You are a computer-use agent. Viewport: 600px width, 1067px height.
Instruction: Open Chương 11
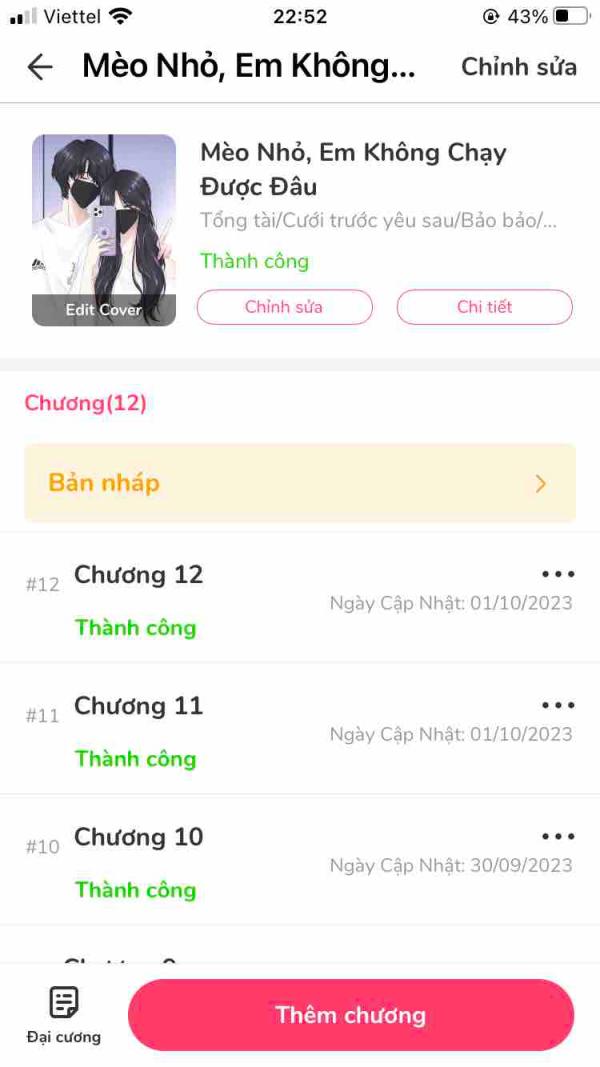(139, 706)
